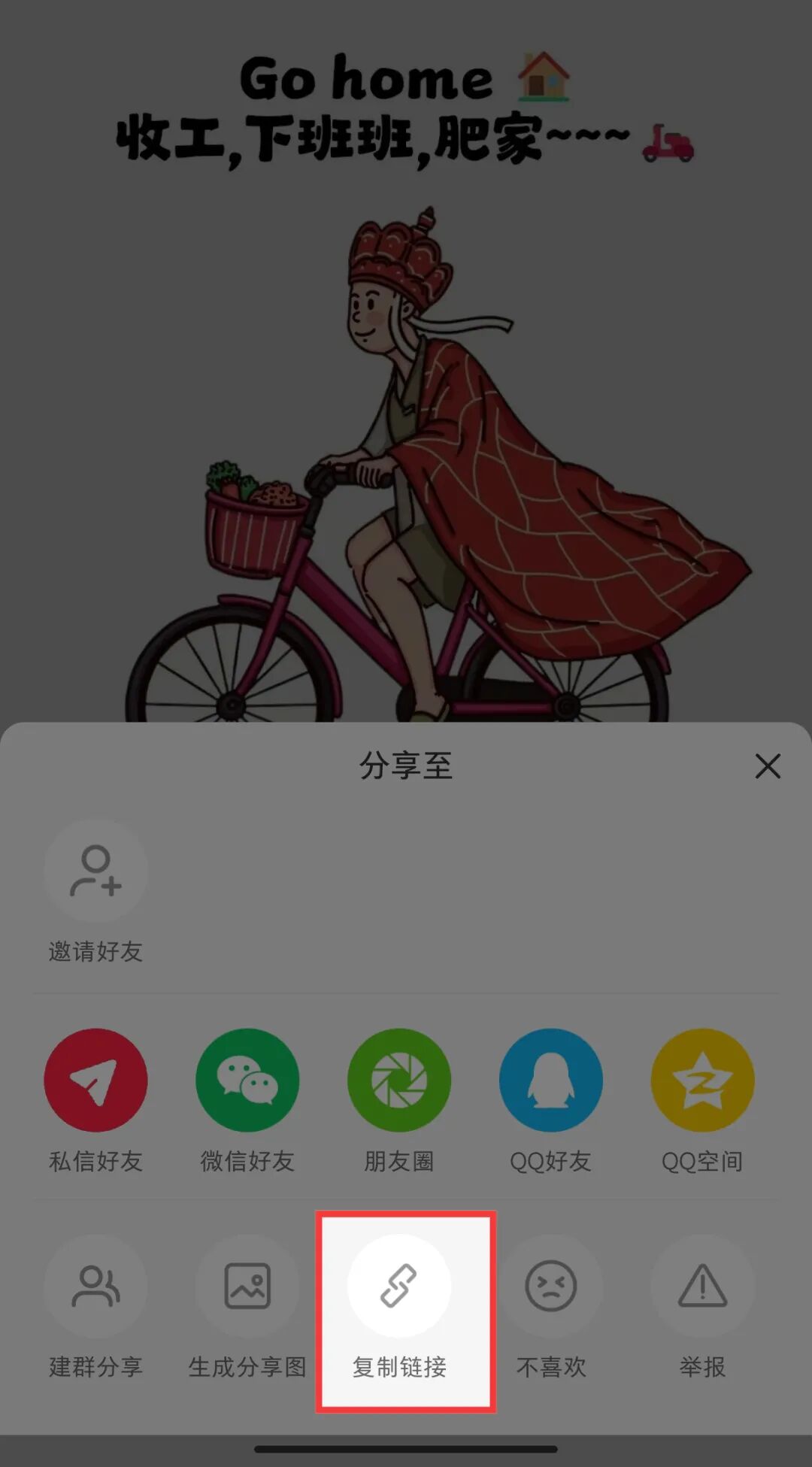Copy the link with 复制链接
The height and width of the screenshot is (1467, 812).
point(399,1287)
